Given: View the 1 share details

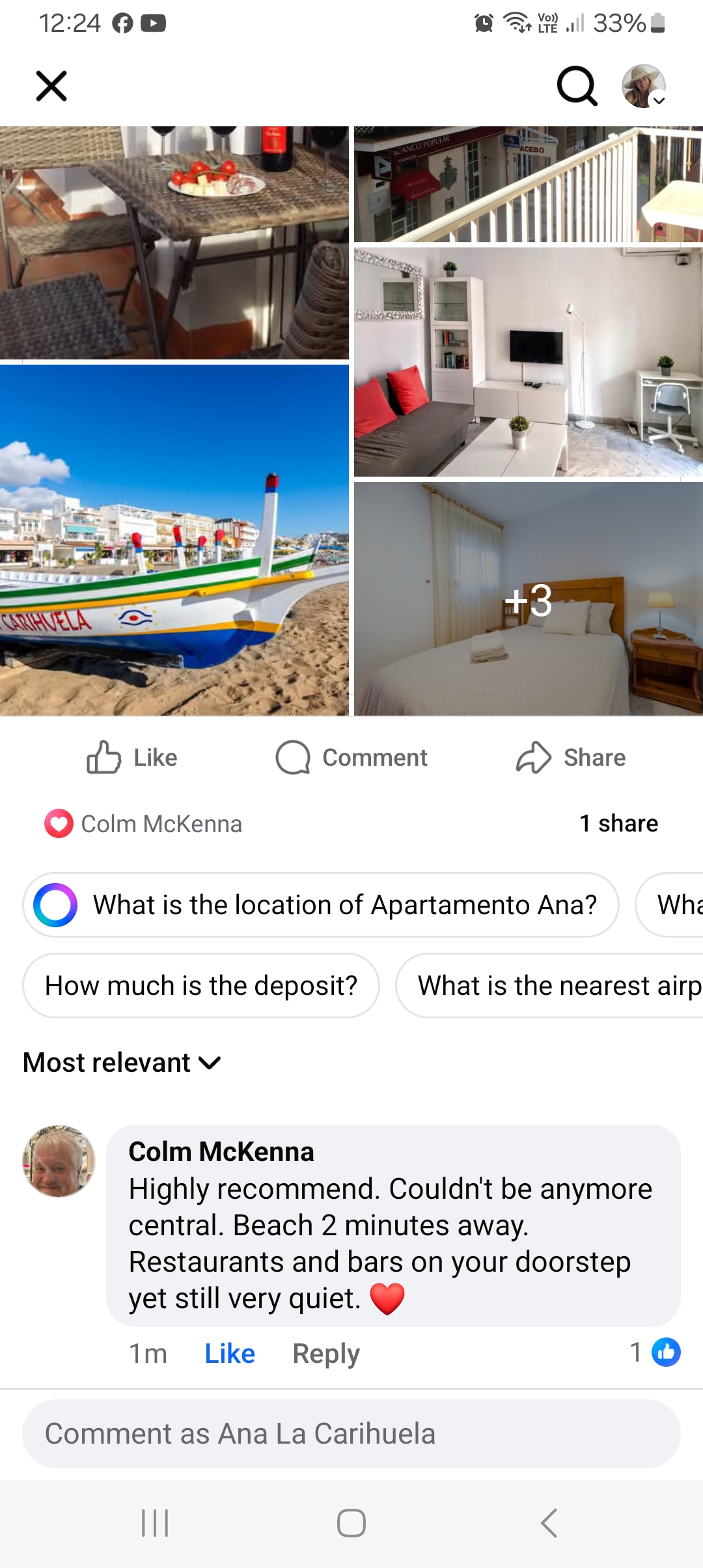Looking at the screenshot, I should (x=618, y=824).
